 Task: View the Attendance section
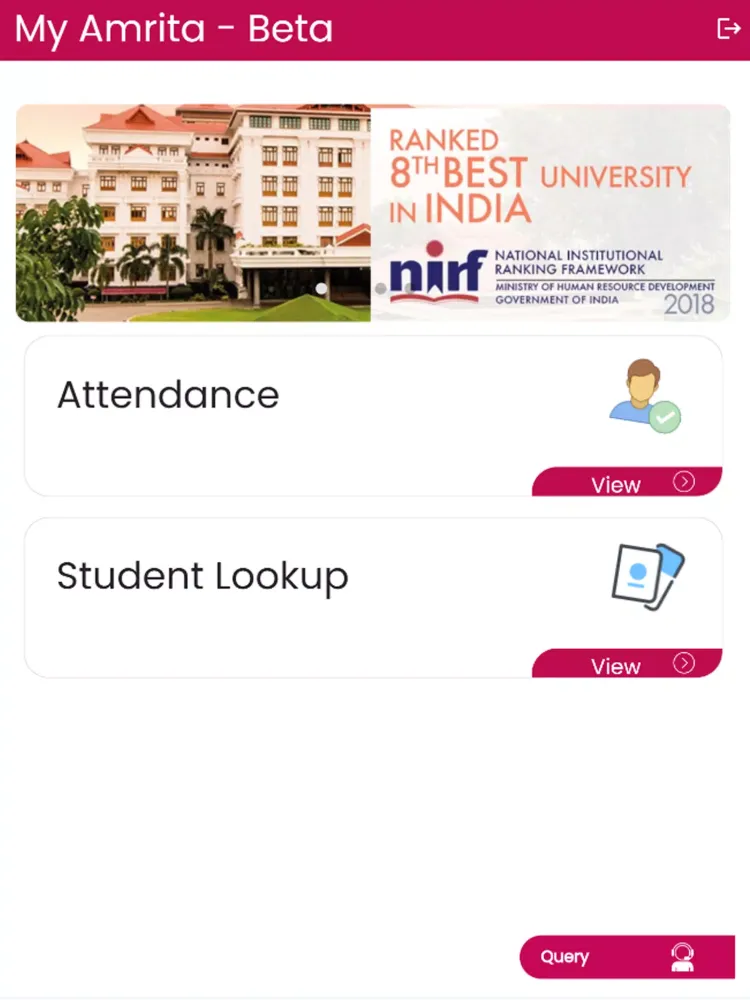pos(627,483)
